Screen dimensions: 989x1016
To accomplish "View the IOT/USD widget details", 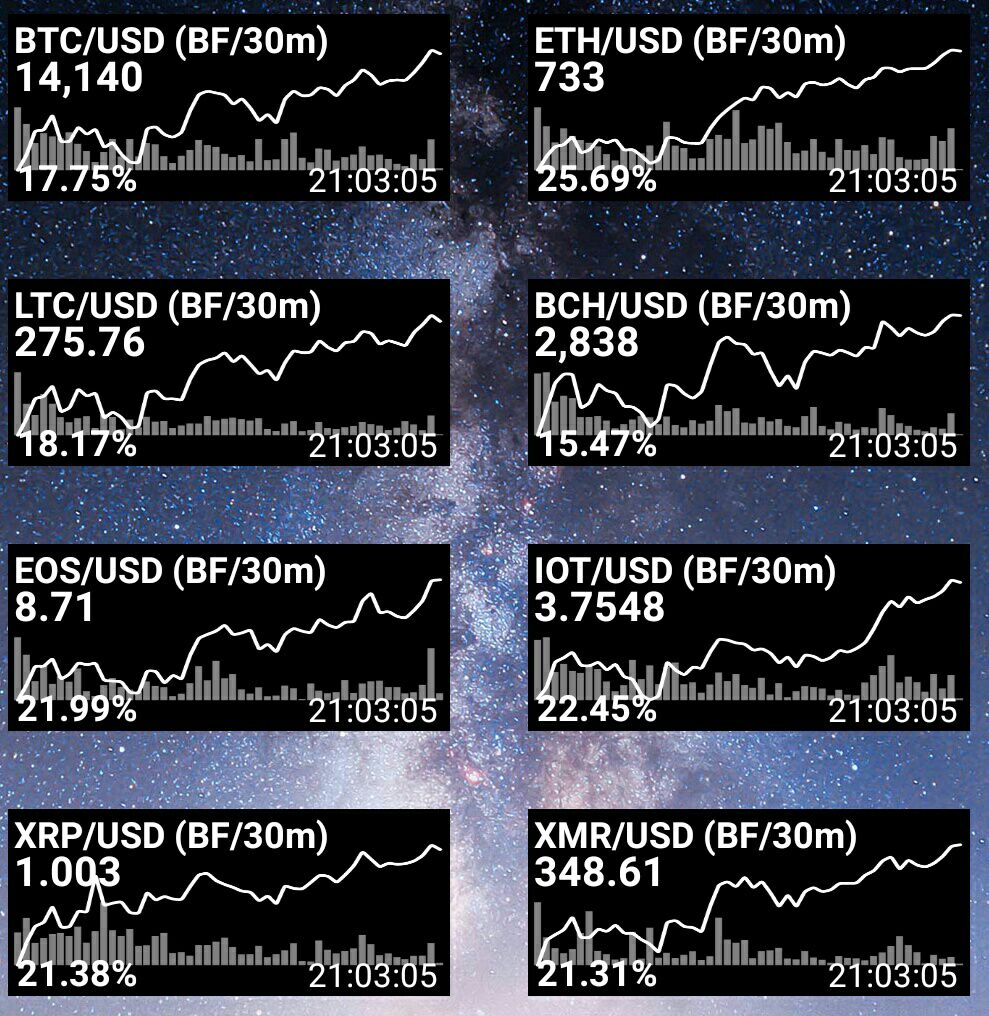I will pos(749,638).
